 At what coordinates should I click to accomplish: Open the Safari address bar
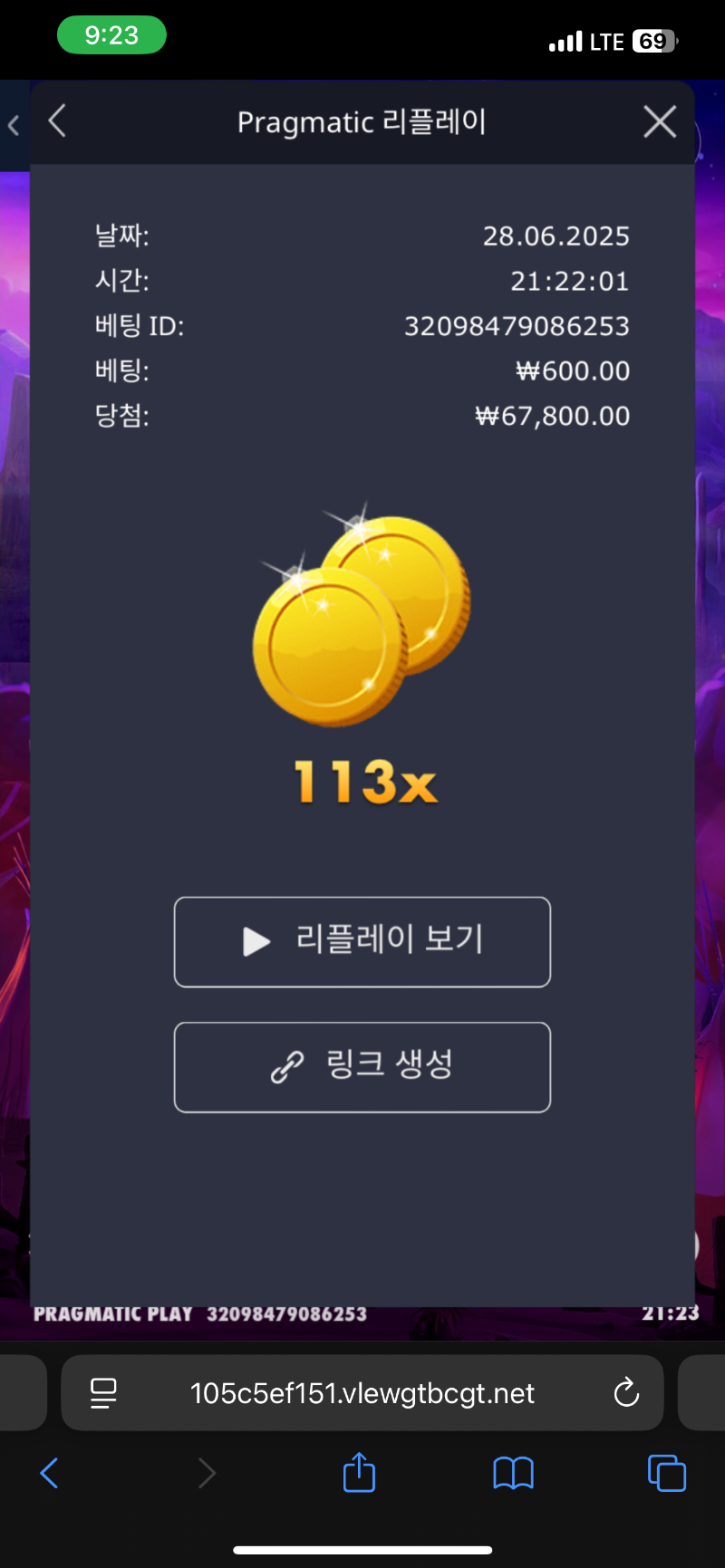tap(362, 1393)
